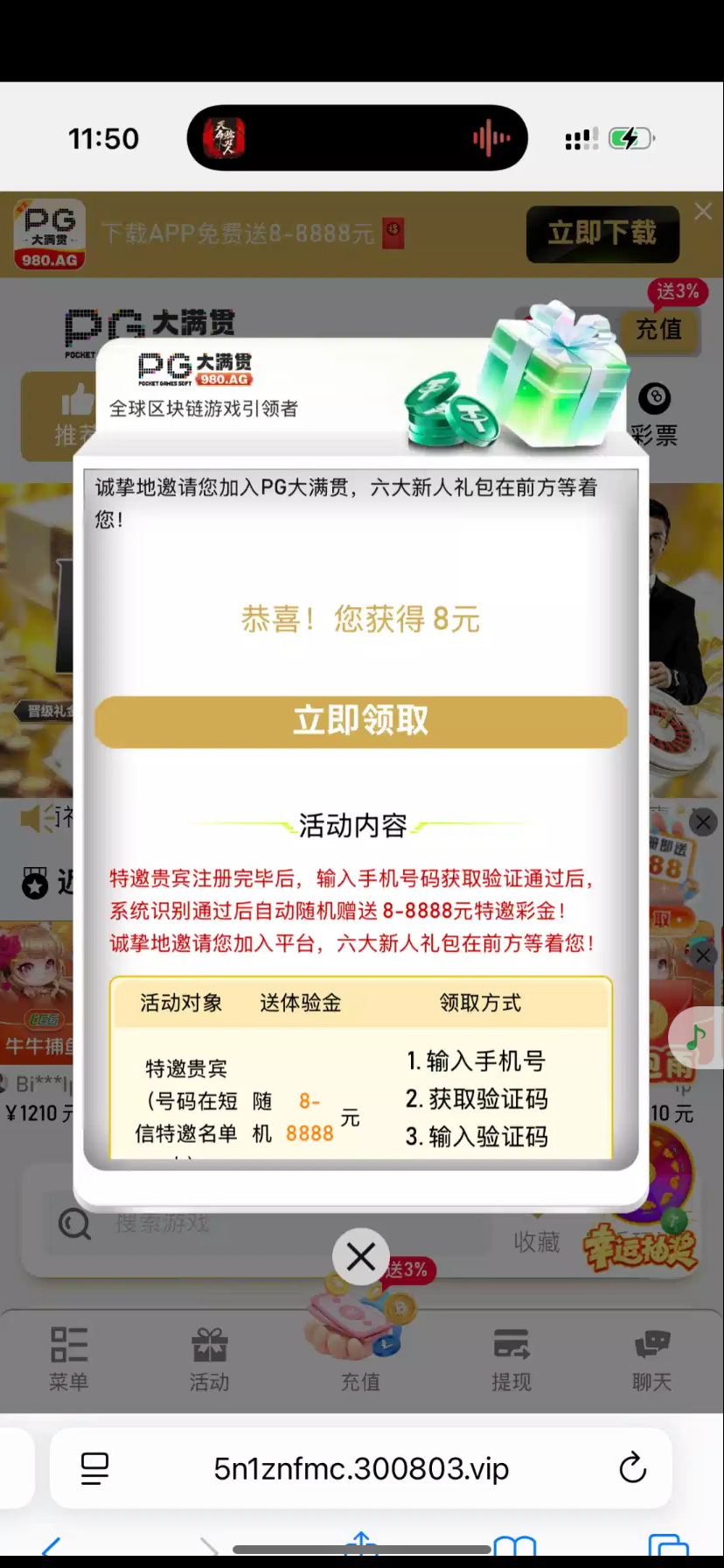
Task: Tap 立即下载 to download the app
Action: (x=602, y=234)
